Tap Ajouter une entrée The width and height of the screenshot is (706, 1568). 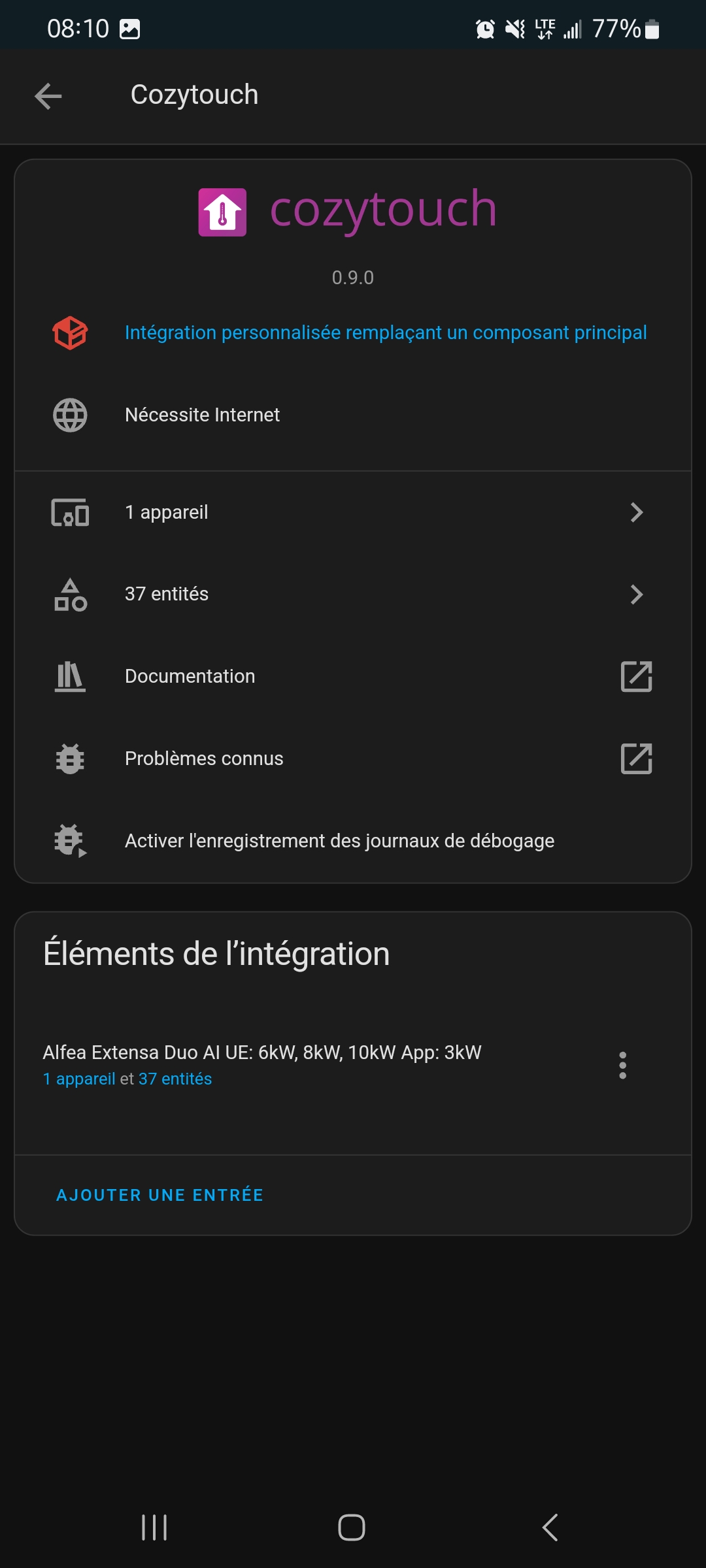160,1195
